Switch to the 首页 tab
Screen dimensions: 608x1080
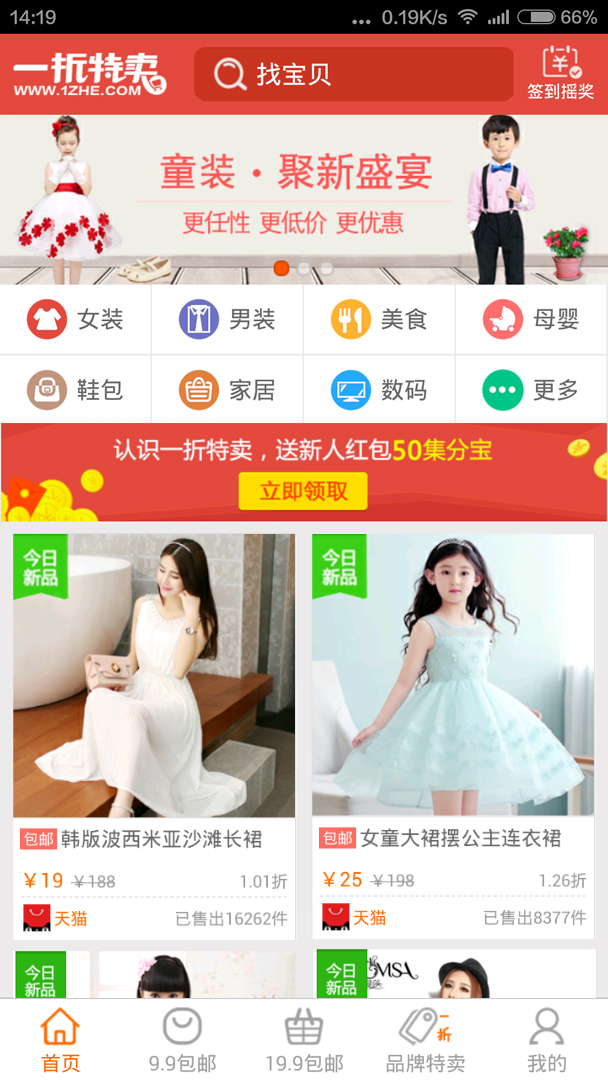click(60, 1040)
